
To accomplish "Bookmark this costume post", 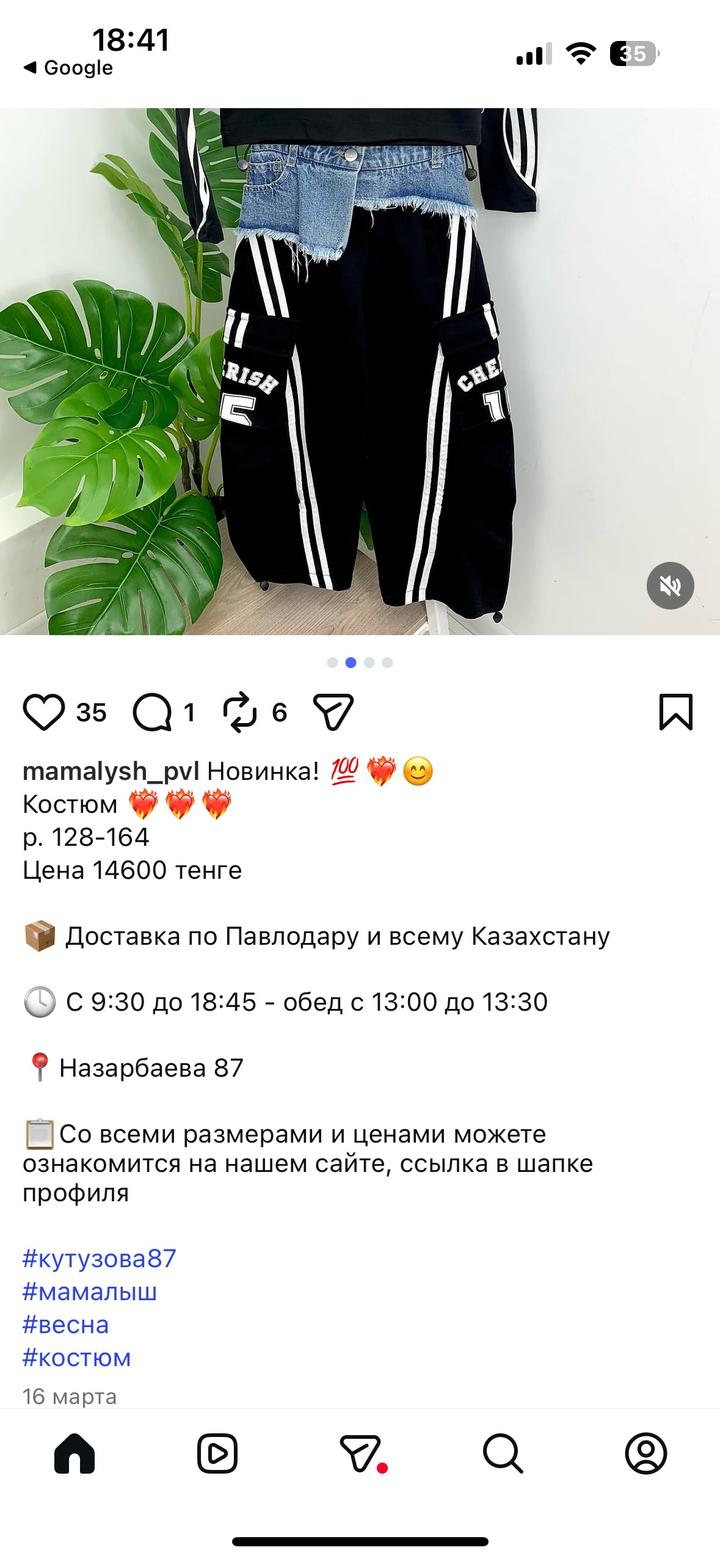I will 676,712.
